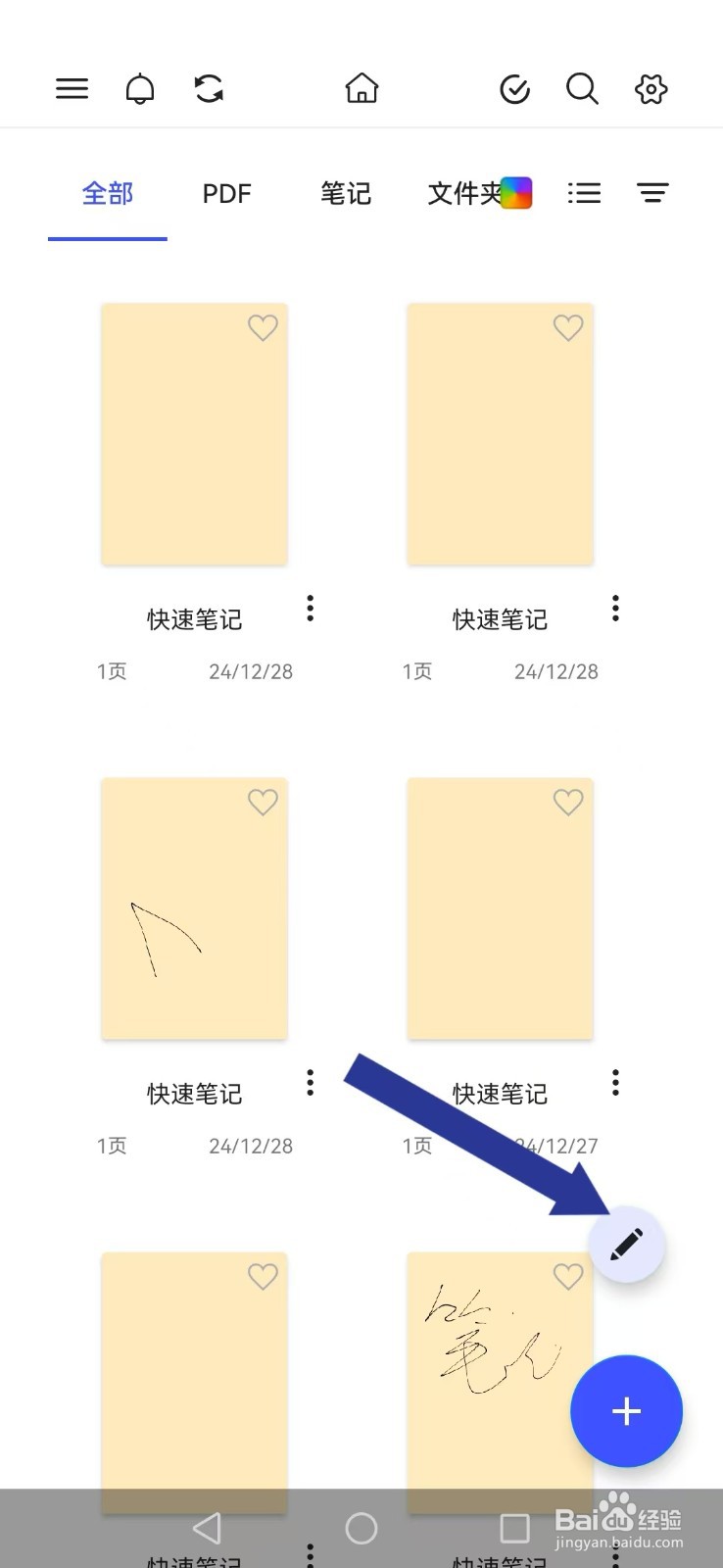Open the three-dot menu of the first note
This screenshot has width=723, height=1568.
tap(310, 608)
